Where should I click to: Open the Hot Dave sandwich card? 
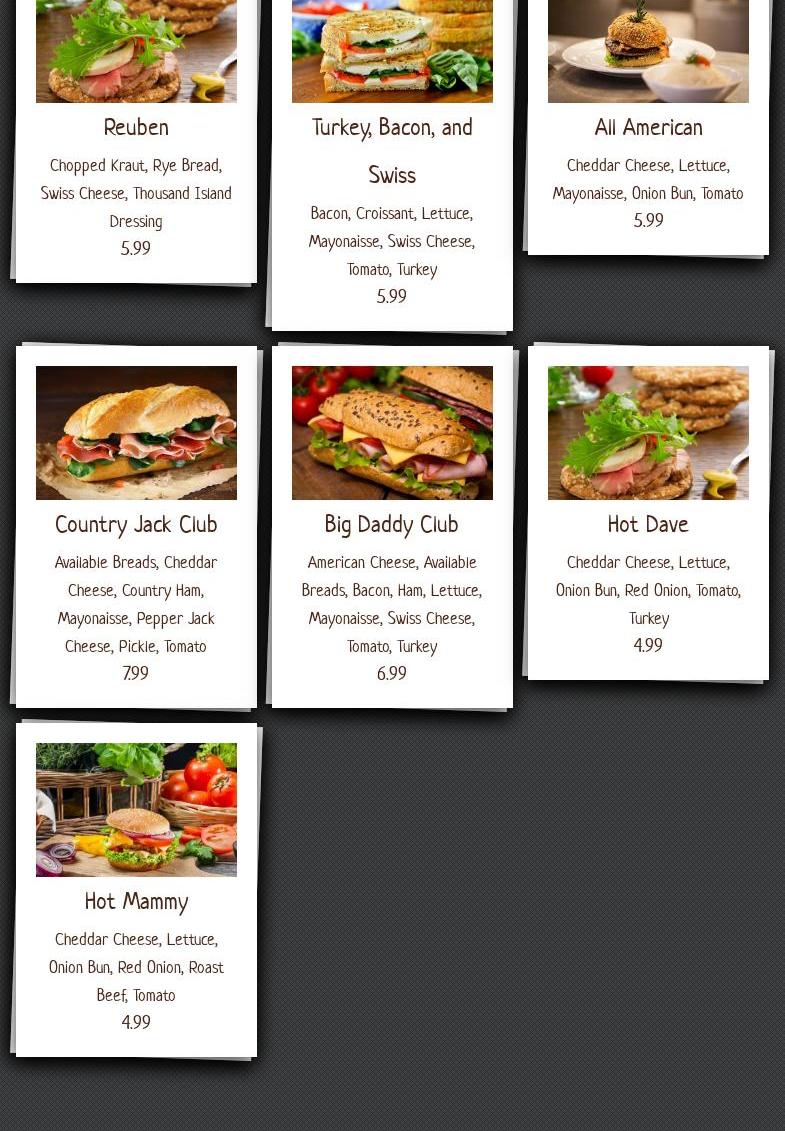click(x=648, y=525)
